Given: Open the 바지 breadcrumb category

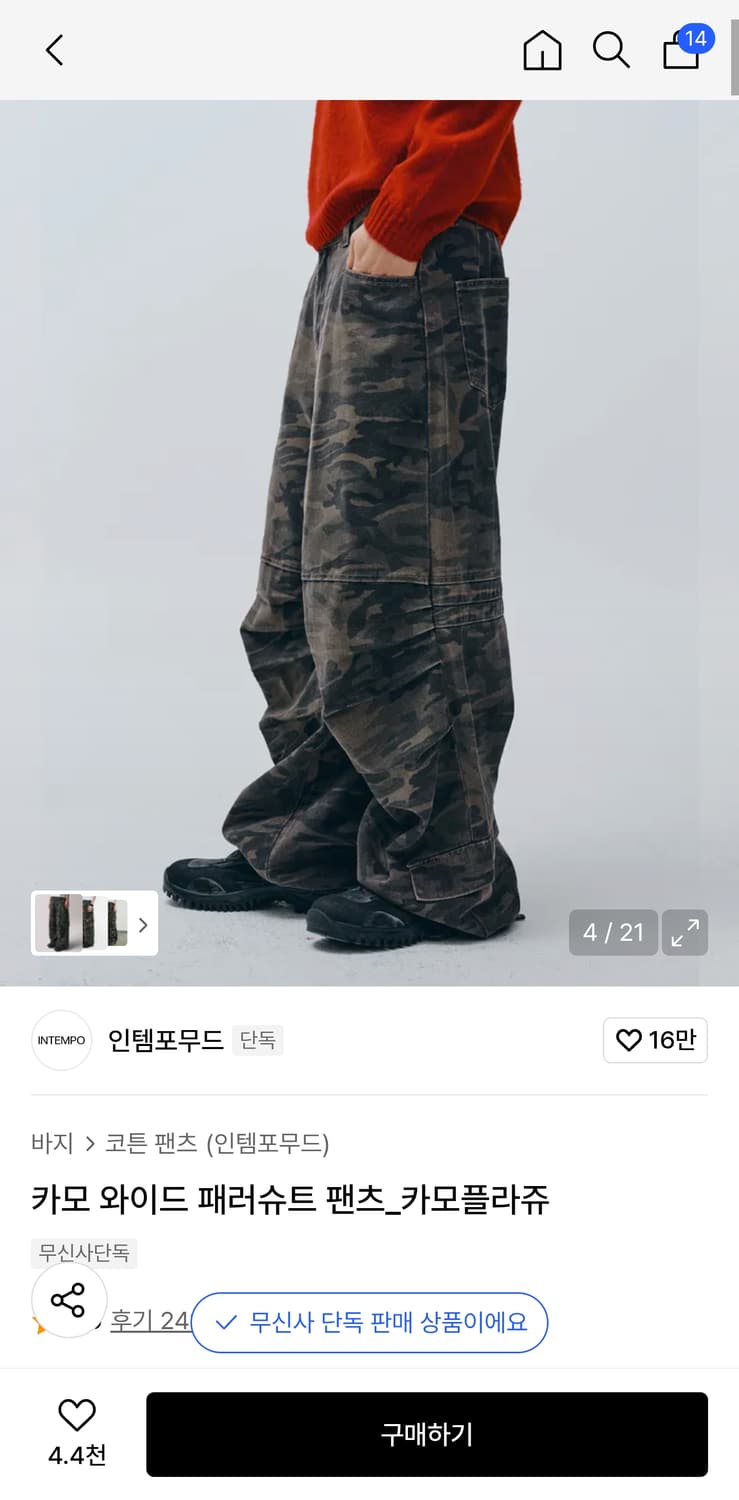Looking at the screenshot, I should click(51, 1142).
